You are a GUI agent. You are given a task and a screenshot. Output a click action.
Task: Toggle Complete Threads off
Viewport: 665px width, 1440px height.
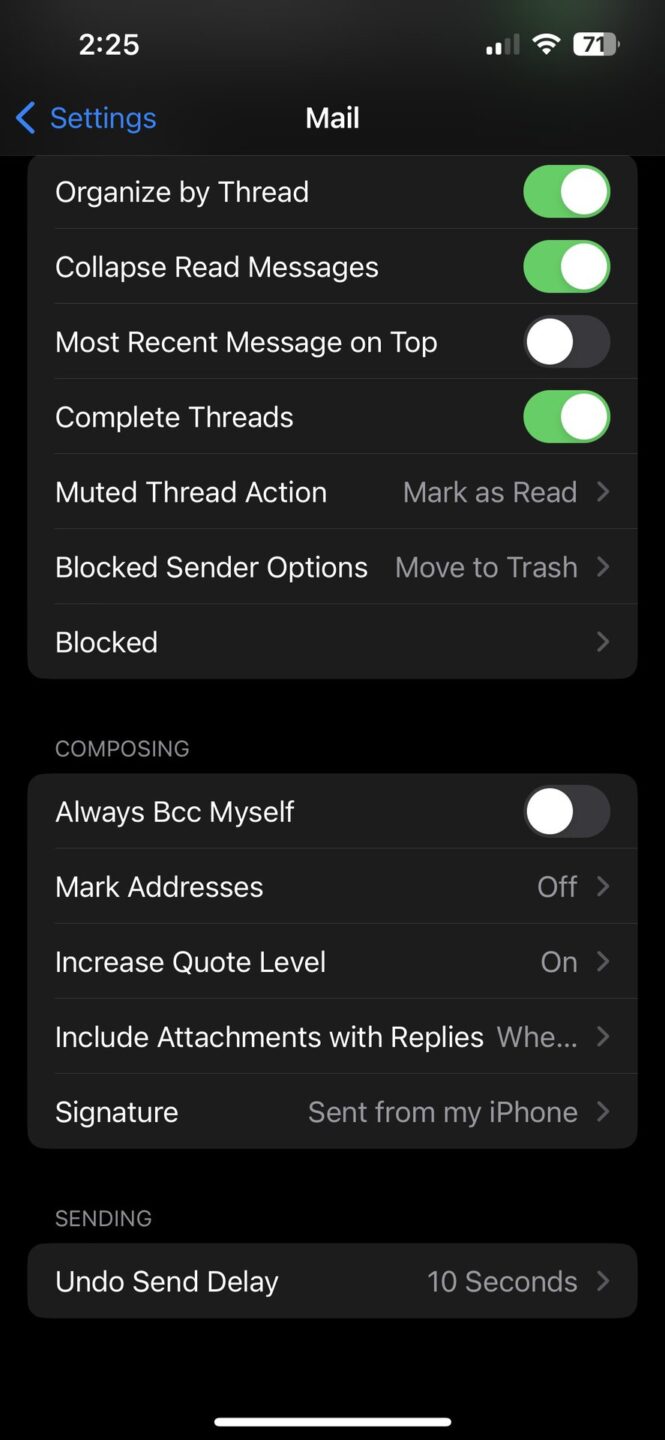(x=567, y=417)
